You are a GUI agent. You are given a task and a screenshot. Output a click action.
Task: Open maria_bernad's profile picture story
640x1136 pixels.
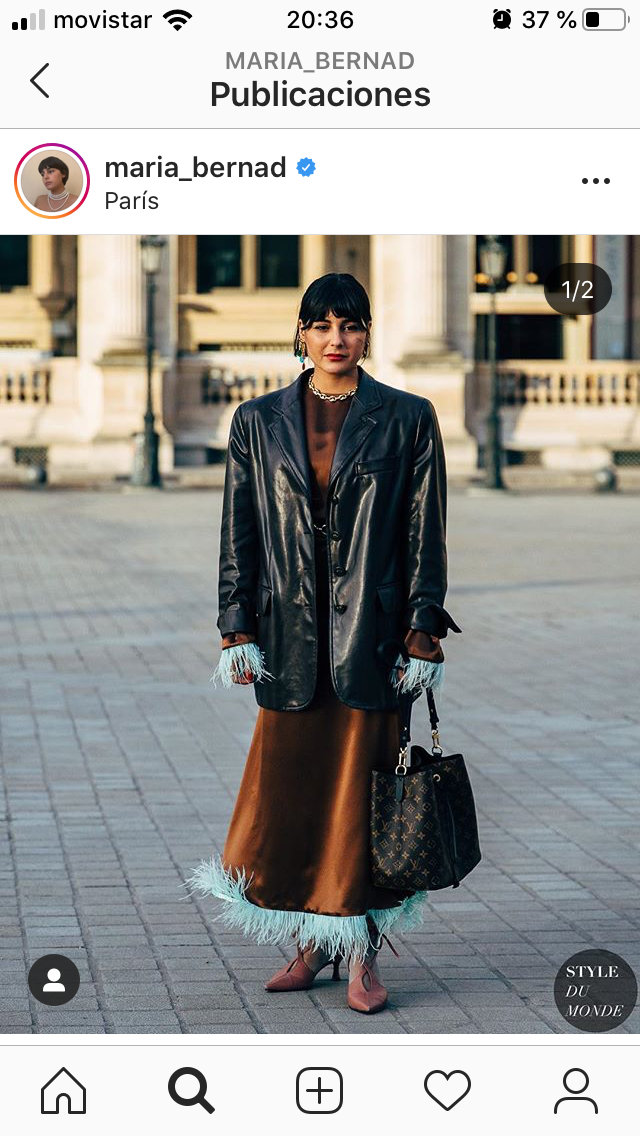pyautogui.click(x=52, y=181)
